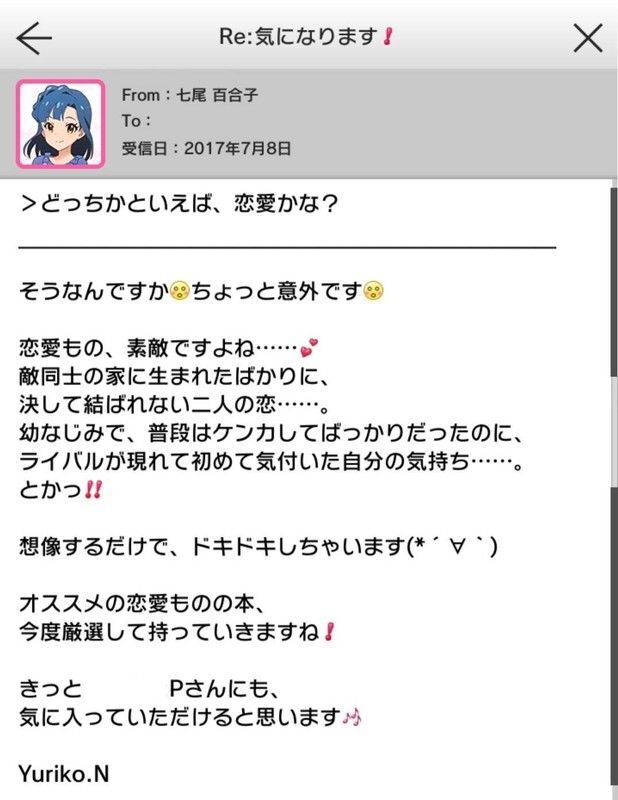
Task: Open 七尾 百合子's profile avatar
Action: tap(60, 123)
